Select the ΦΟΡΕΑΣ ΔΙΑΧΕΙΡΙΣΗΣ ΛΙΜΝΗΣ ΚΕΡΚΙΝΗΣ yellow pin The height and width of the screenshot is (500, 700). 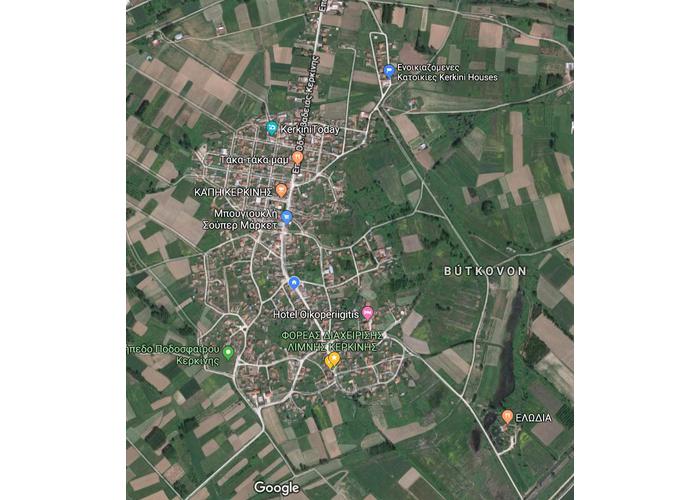pos(333,359)
